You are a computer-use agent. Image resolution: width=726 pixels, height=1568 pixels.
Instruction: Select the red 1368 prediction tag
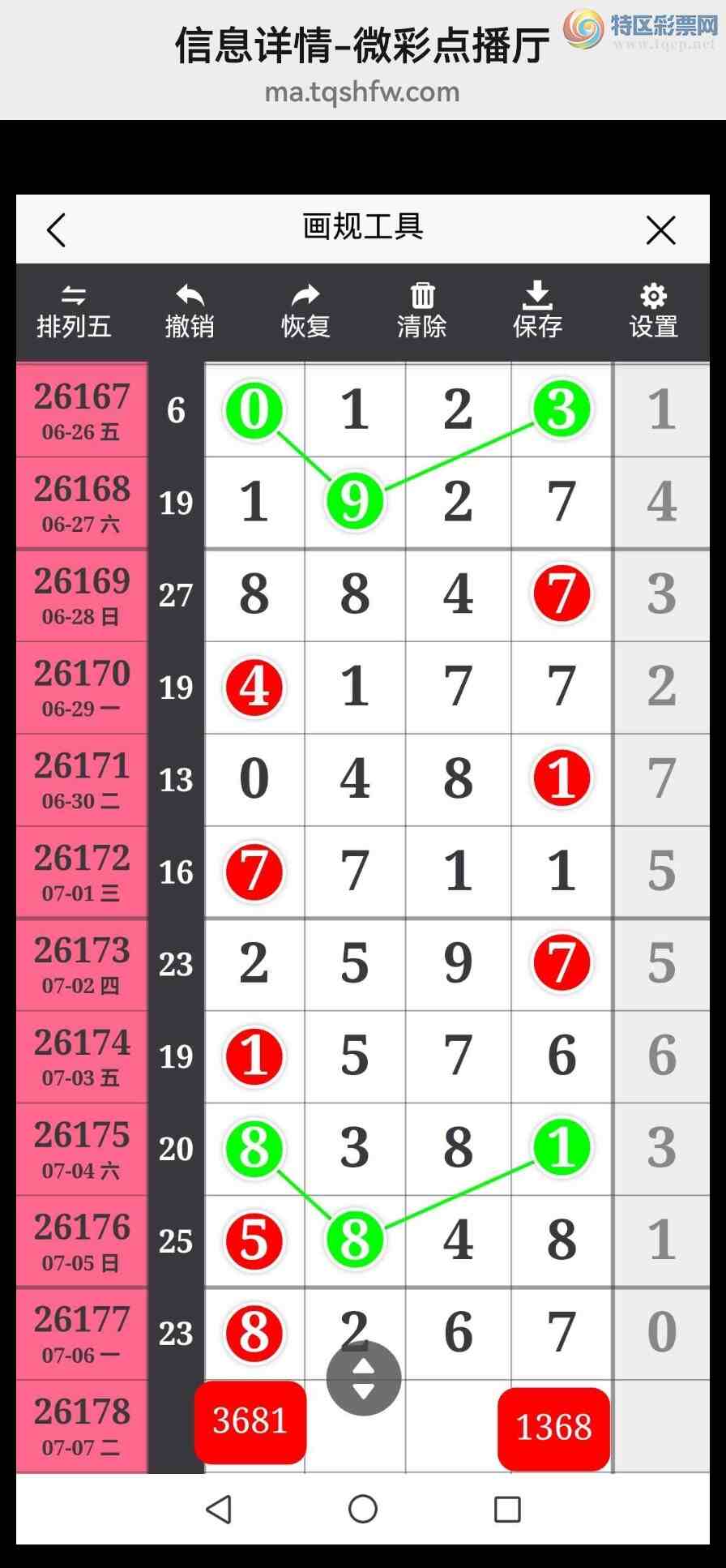(x=554, y=1429)
